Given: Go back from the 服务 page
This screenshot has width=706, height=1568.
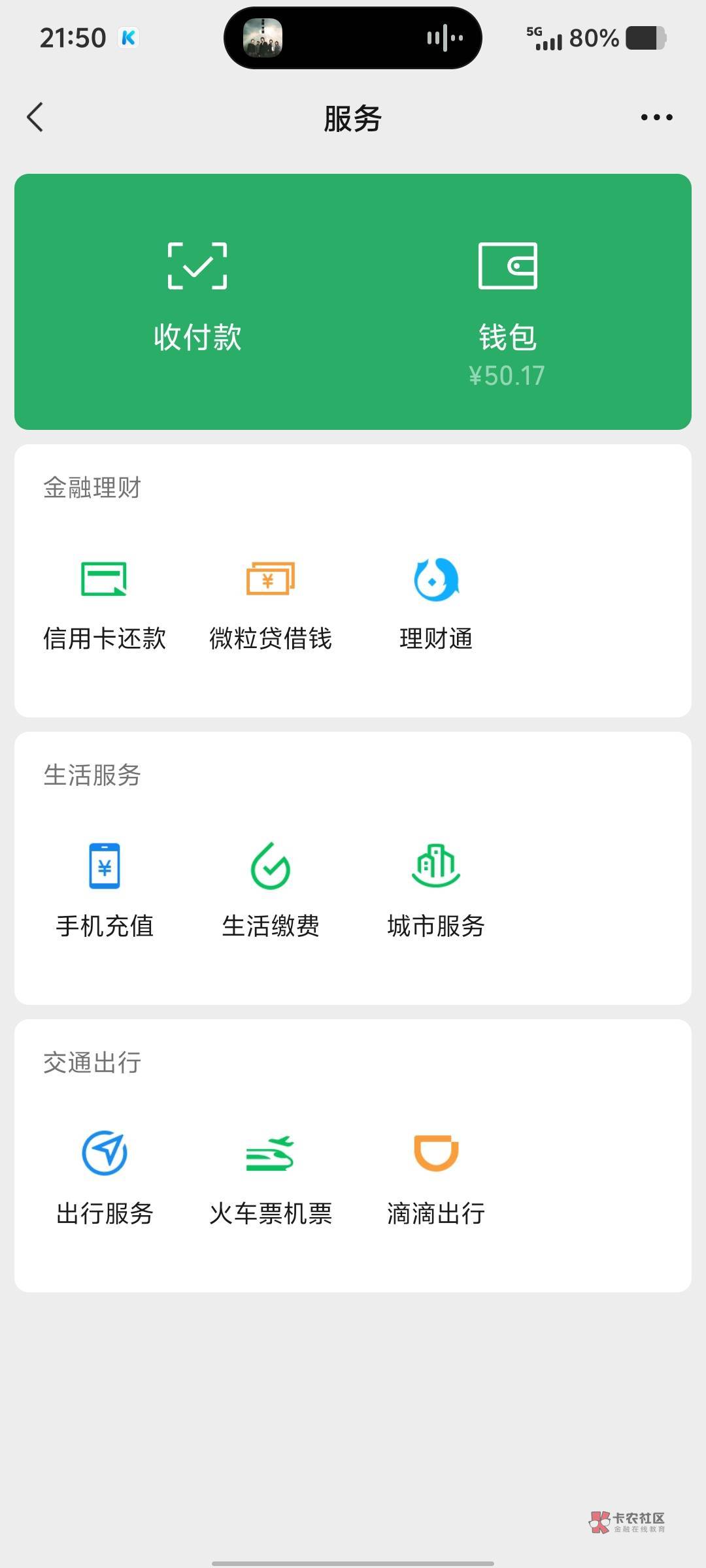Looking at the screenshot, I should point(35,118).
